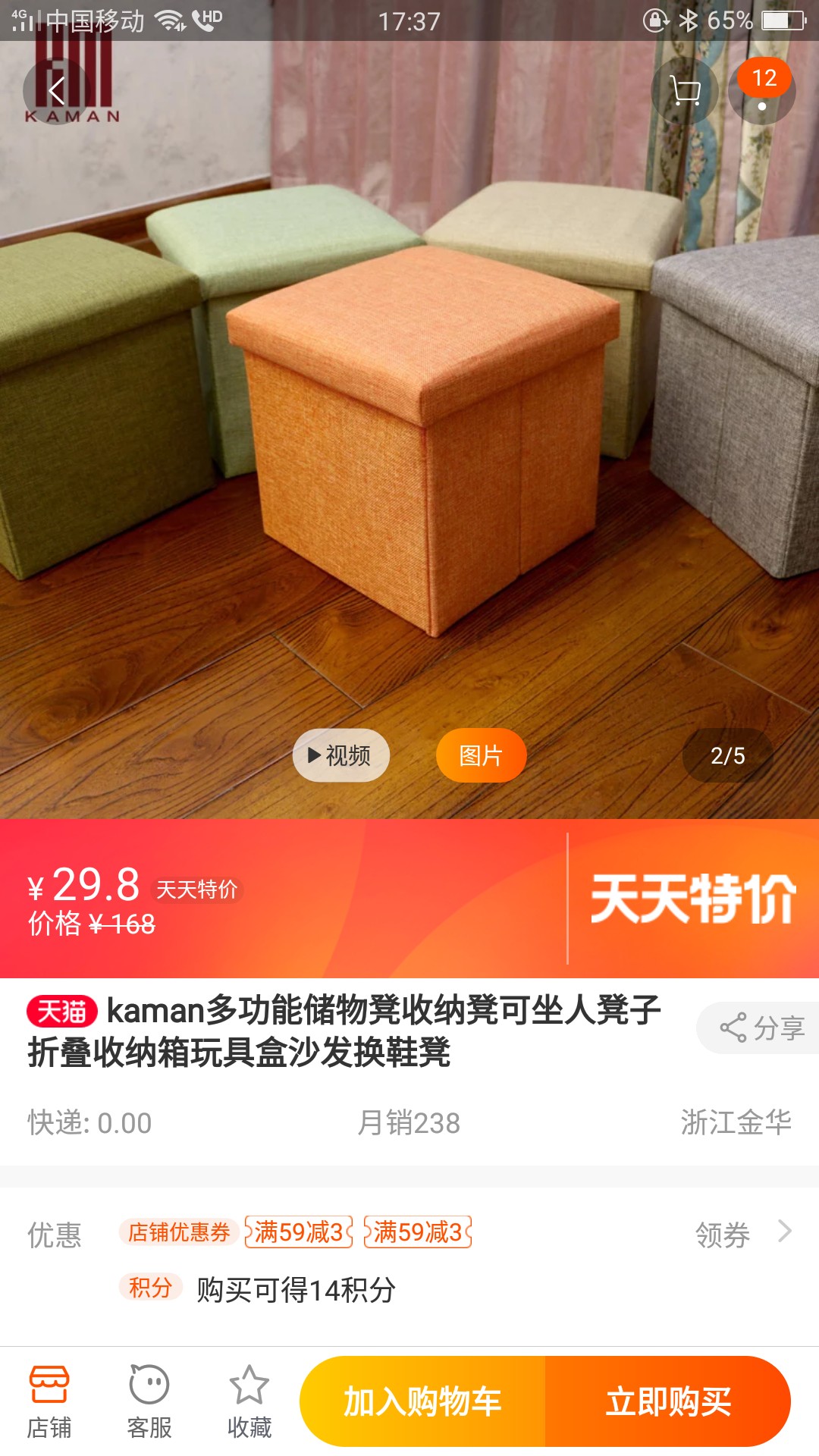Image resolution: width=819 pixels, height=1456 pixels.
Task: Switch to the 视频 video view
Action: tap(341, 755)
